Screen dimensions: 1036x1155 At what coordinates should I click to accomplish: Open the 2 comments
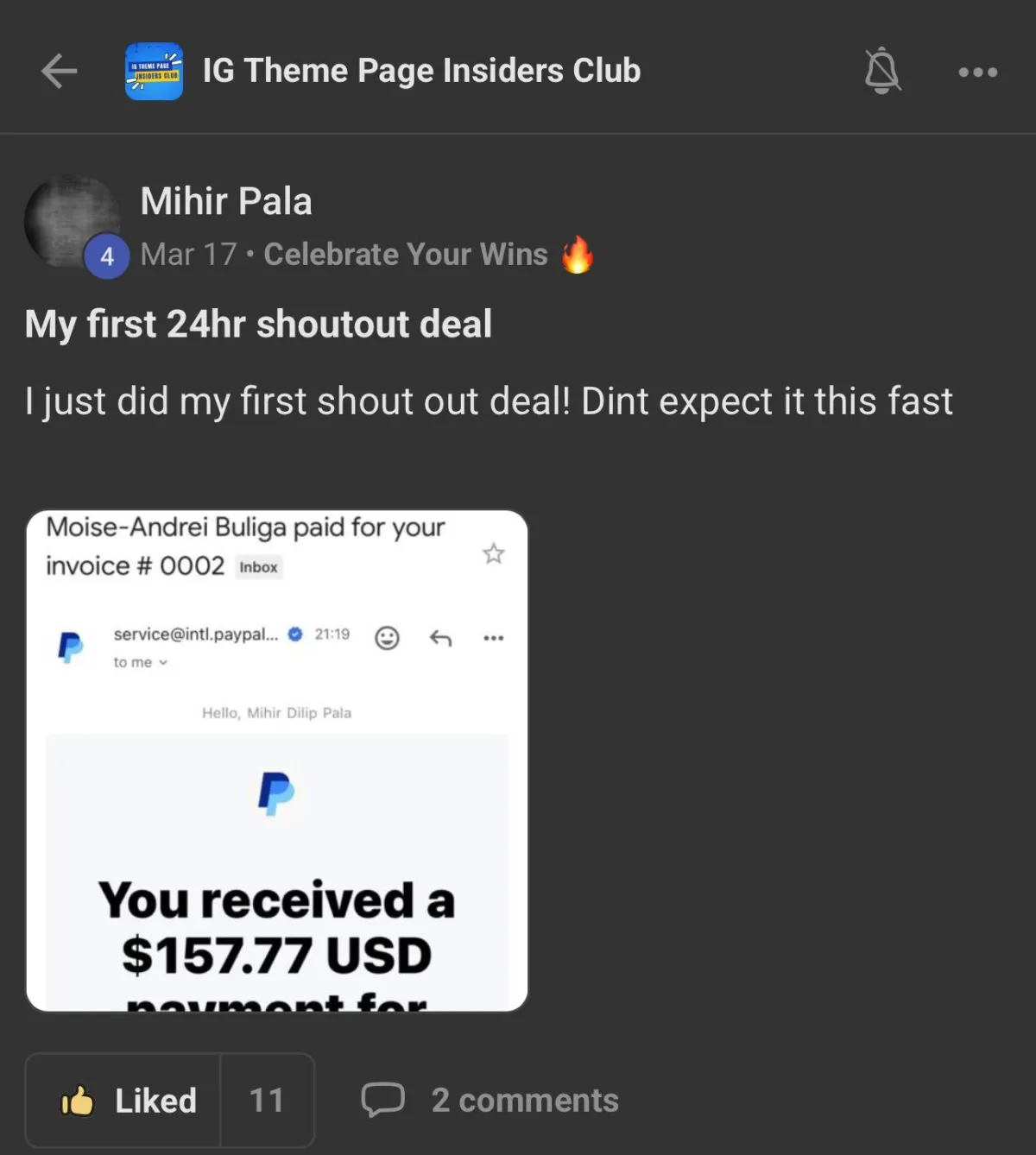tap(490, 1101)
